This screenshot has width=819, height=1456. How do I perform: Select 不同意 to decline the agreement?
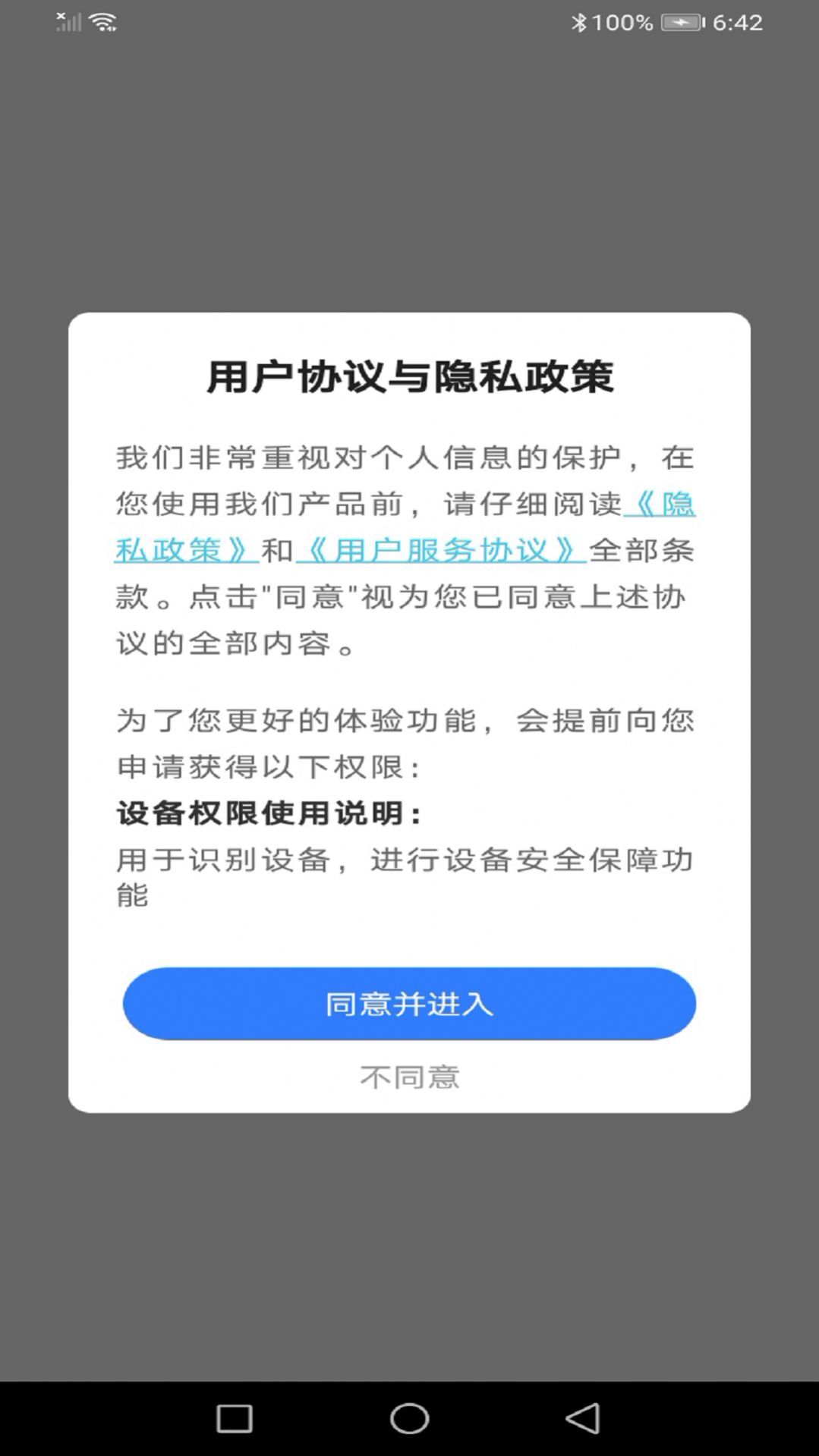[x=409, y=1076]
